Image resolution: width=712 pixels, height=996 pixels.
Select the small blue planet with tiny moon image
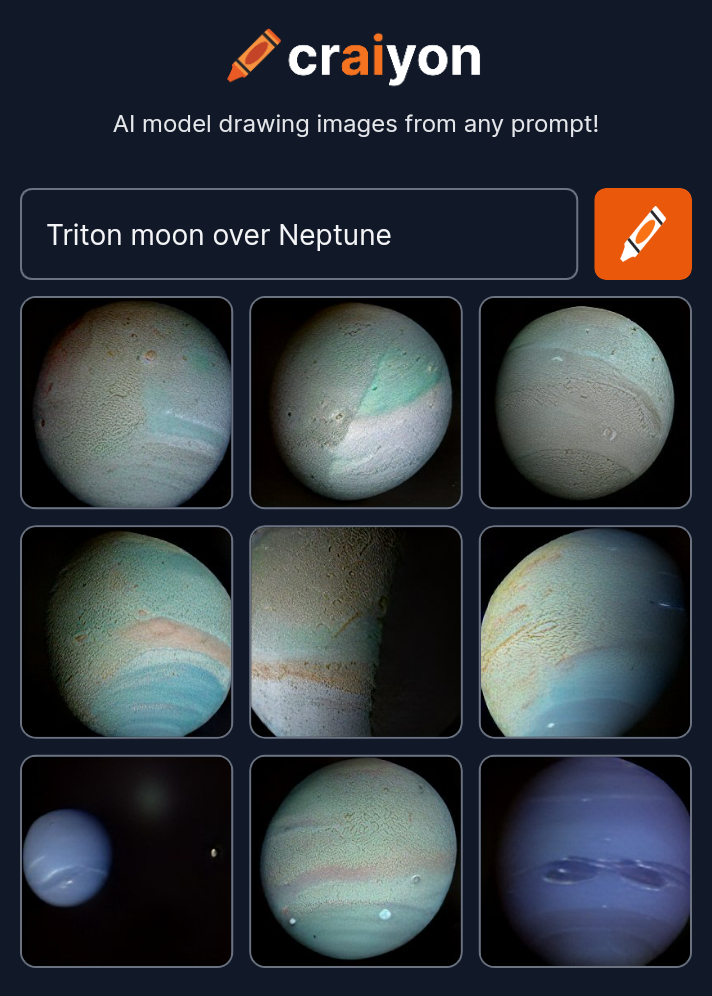(126, 861)
